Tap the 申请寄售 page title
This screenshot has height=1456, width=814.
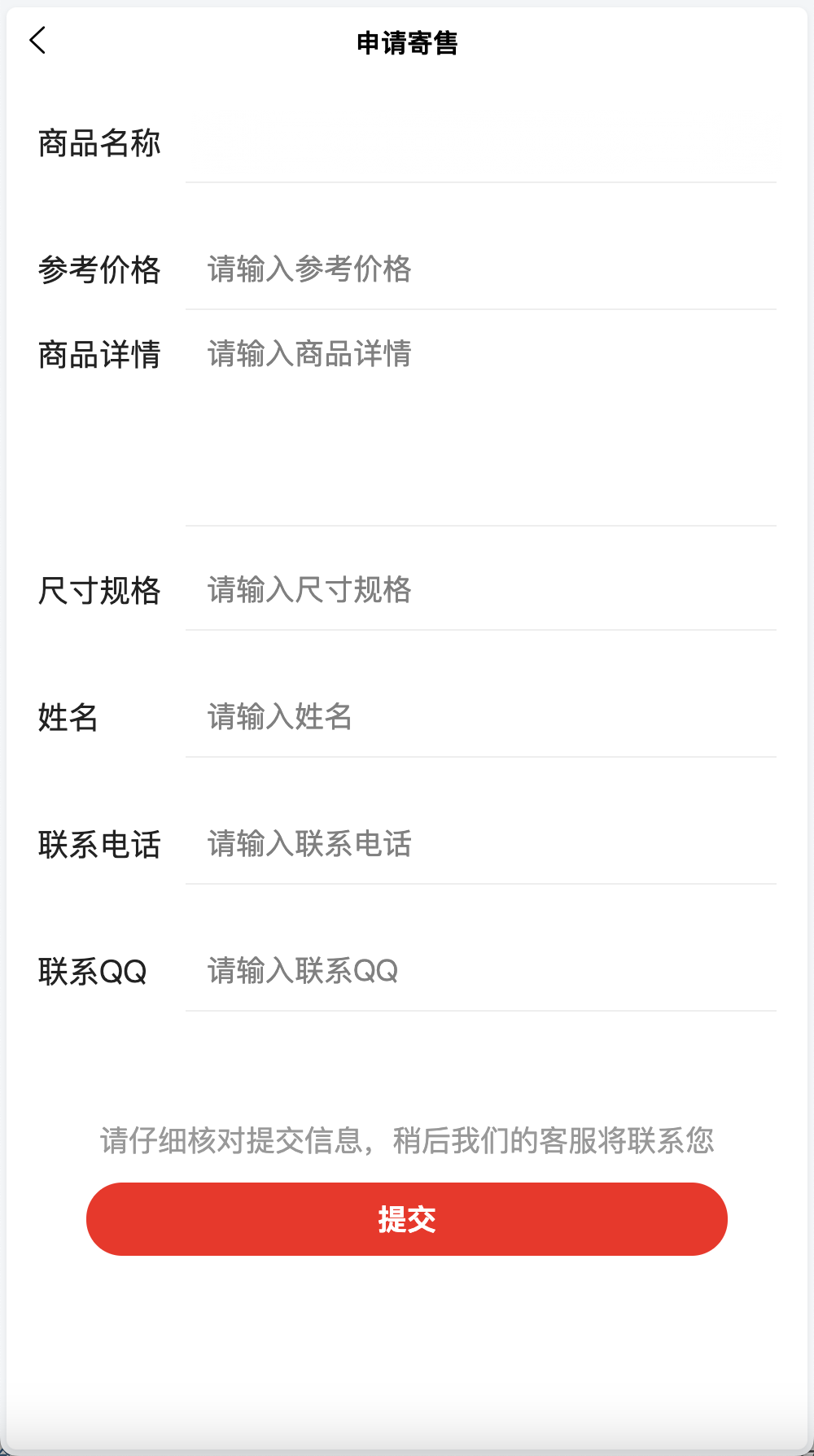[405, 45]
